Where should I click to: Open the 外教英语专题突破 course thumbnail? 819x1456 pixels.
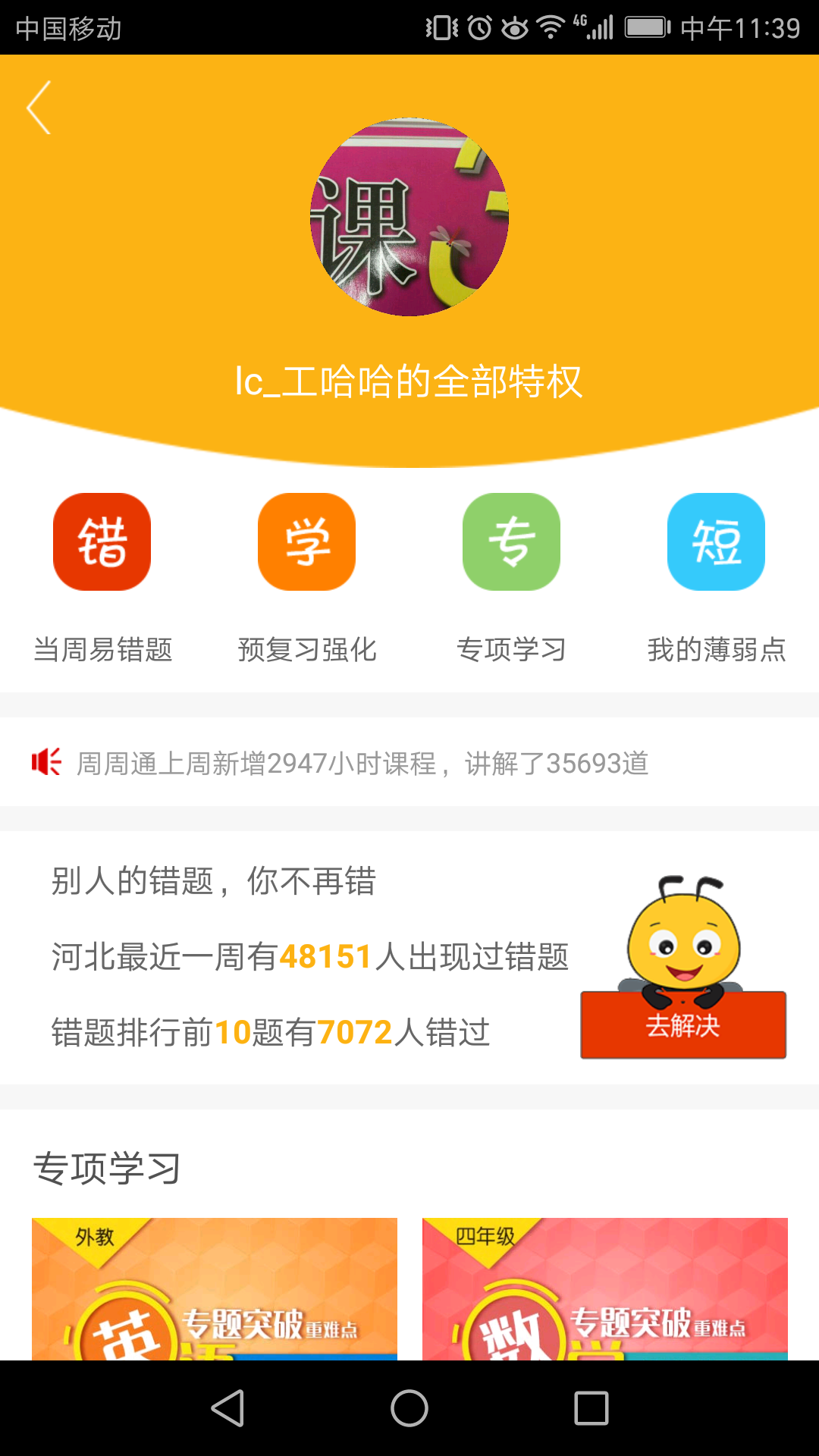pos(215,1289)
